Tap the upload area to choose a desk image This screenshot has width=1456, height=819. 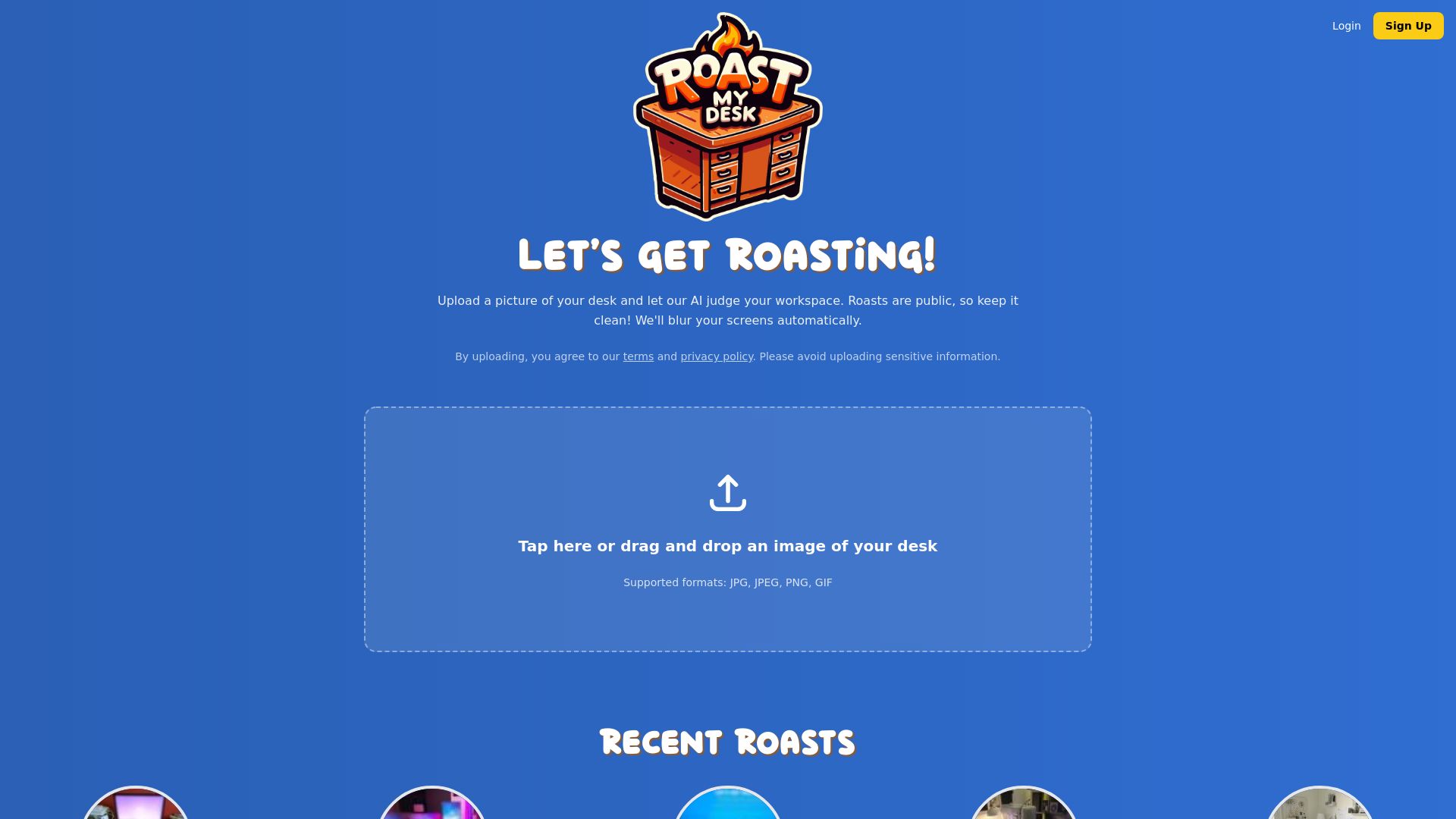(727, 529)
